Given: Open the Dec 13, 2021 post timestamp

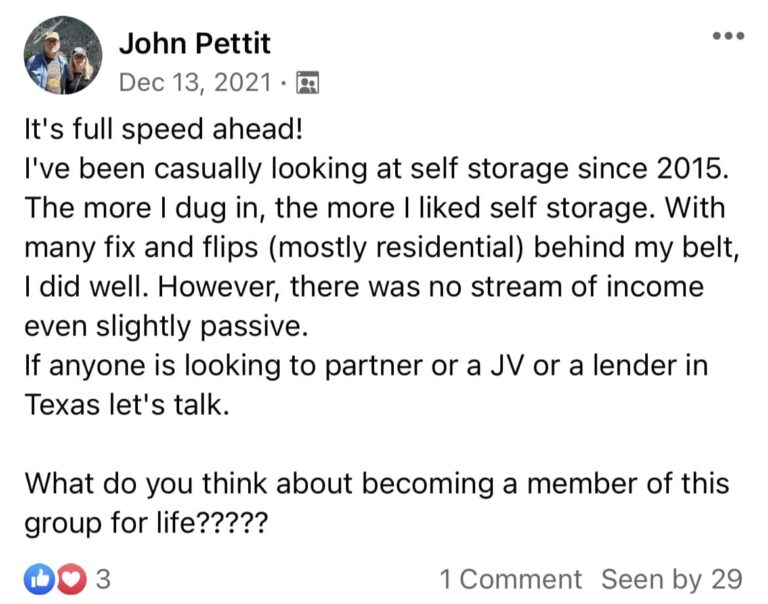Looking at the screenshot, I should pos(194,82).
